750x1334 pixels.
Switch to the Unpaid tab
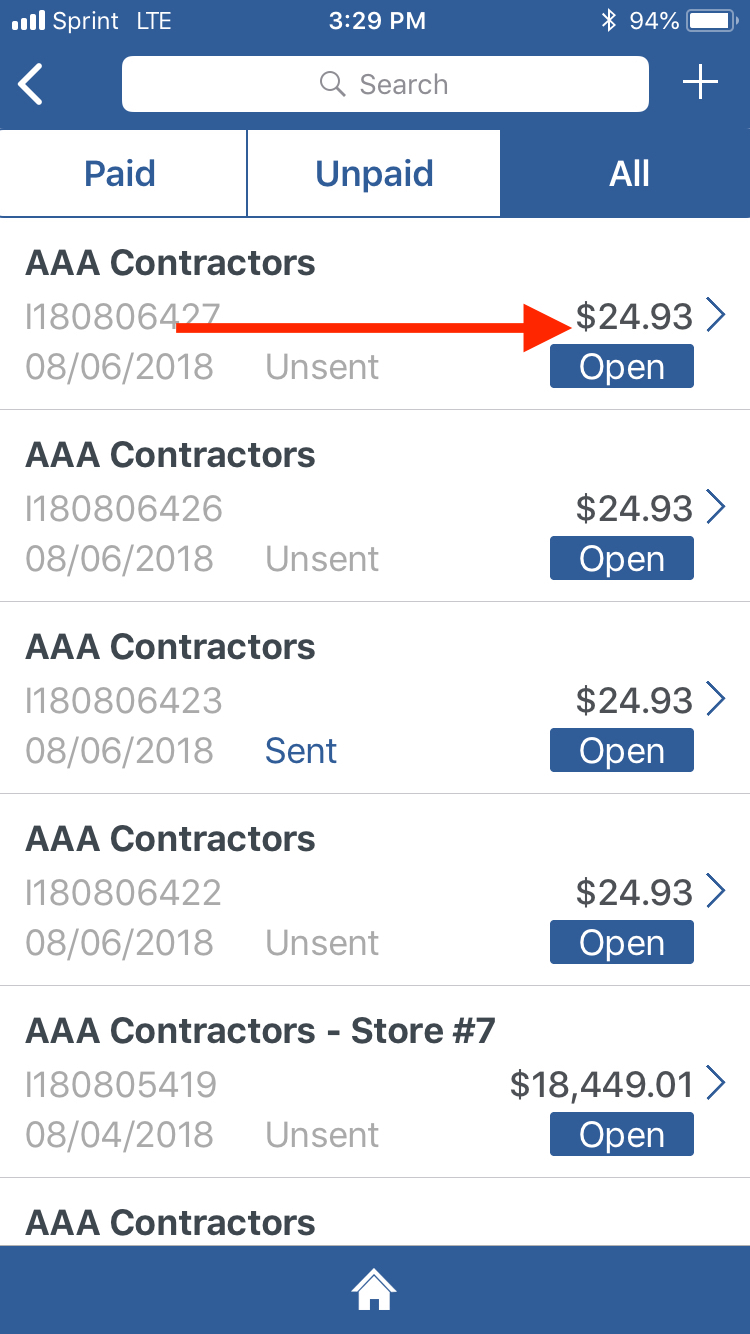[x=374, y=173]
